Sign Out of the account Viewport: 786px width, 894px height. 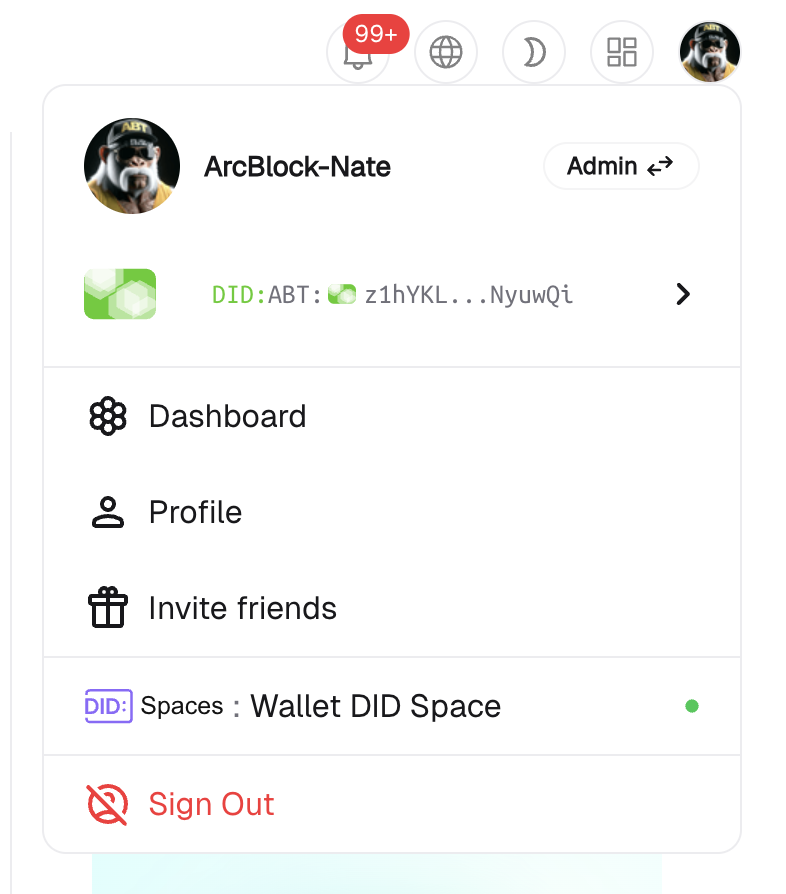(211, 804)
